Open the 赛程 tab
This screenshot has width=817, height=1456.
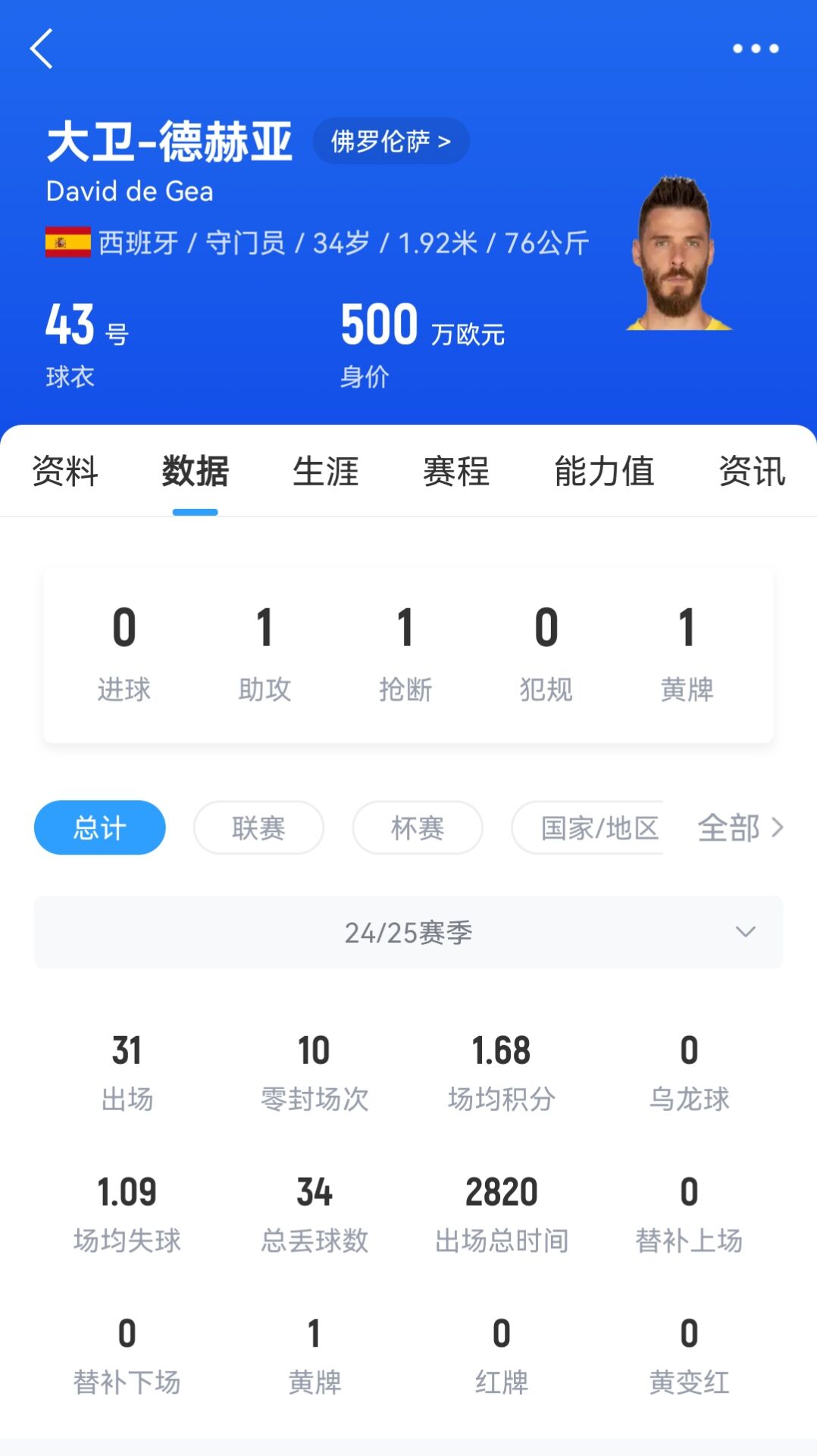[456, 471]
